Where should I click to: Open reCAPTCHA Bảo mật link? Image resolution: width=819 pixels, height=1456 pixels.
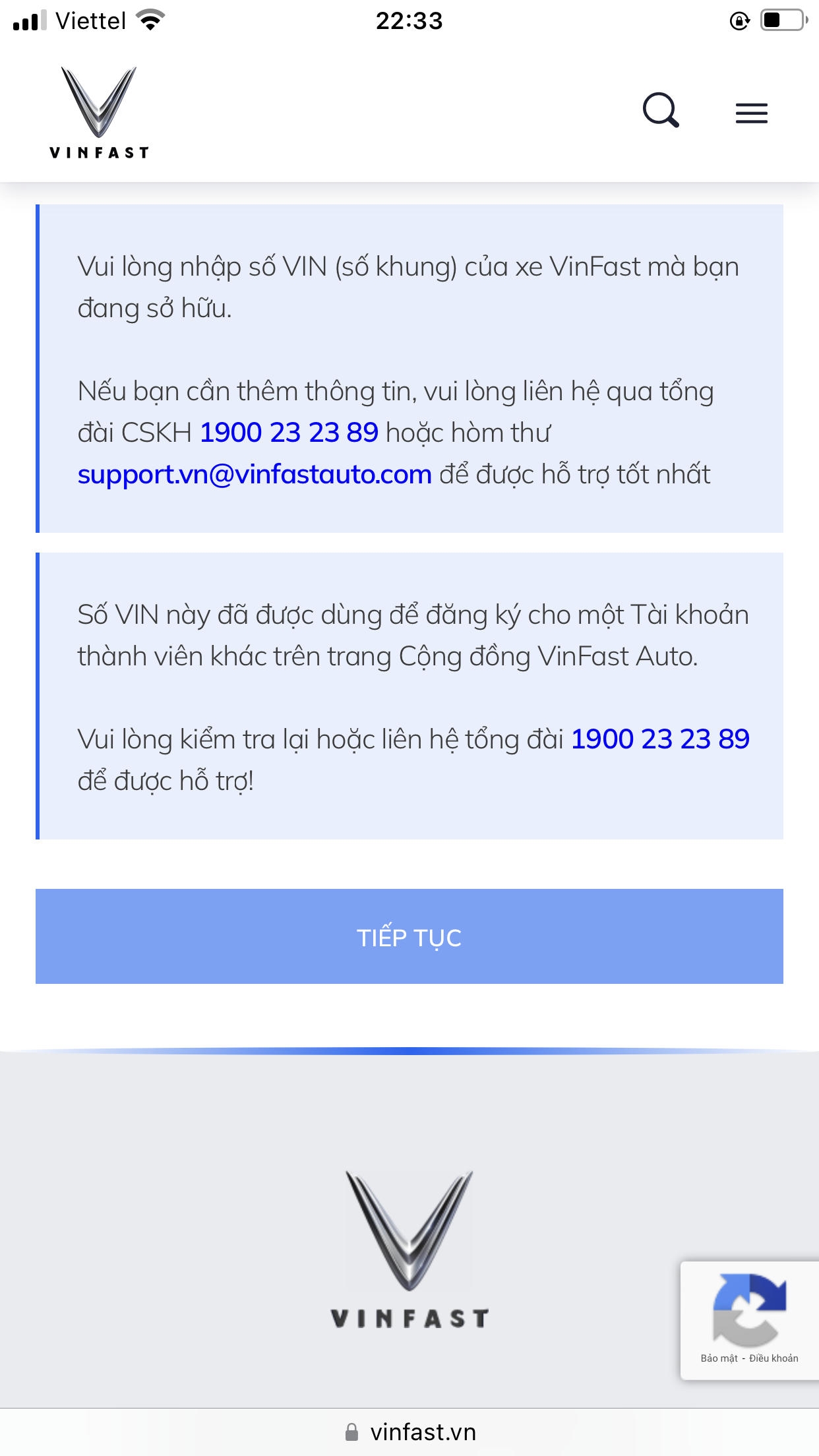pos(719,1358)
